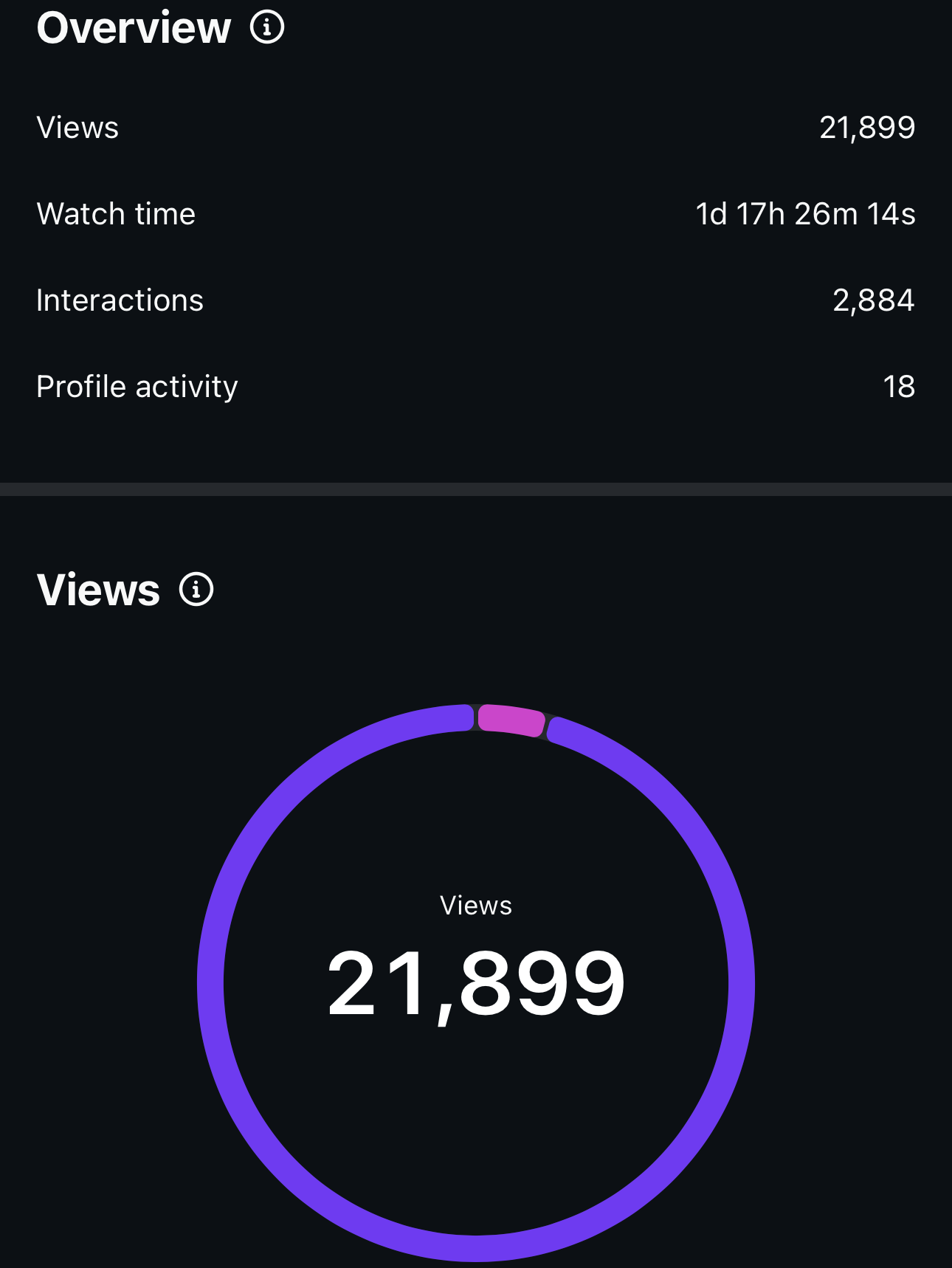Tap the info icon beside Views heading
952x1268 pixels.
[x=196, y=590]
